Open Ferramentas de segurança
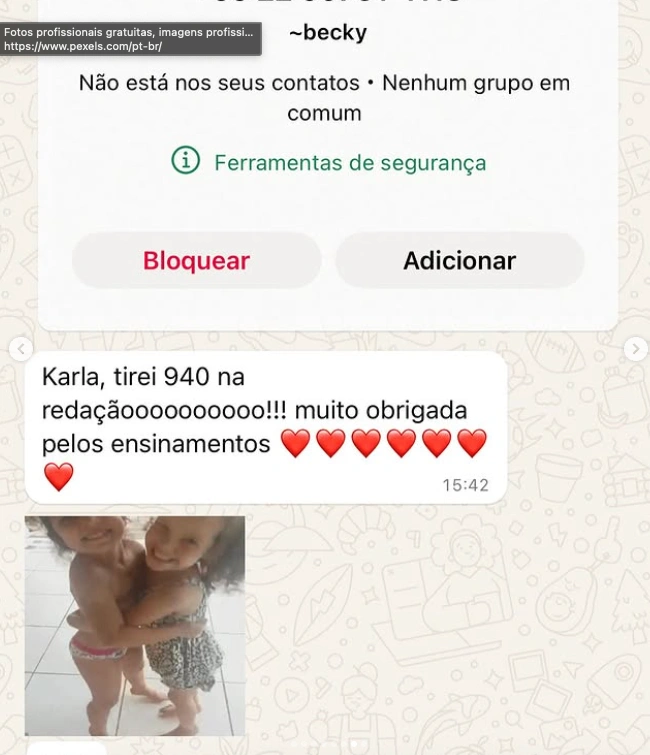This screenshot has width=650, height=755. click(329, 162)
